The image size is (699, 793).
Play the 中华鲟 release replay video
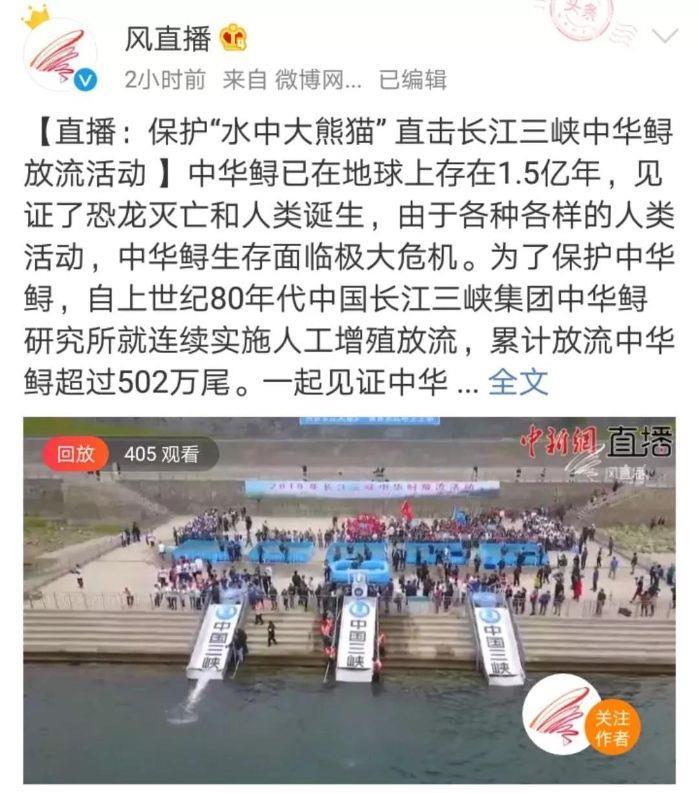point(349,598)
